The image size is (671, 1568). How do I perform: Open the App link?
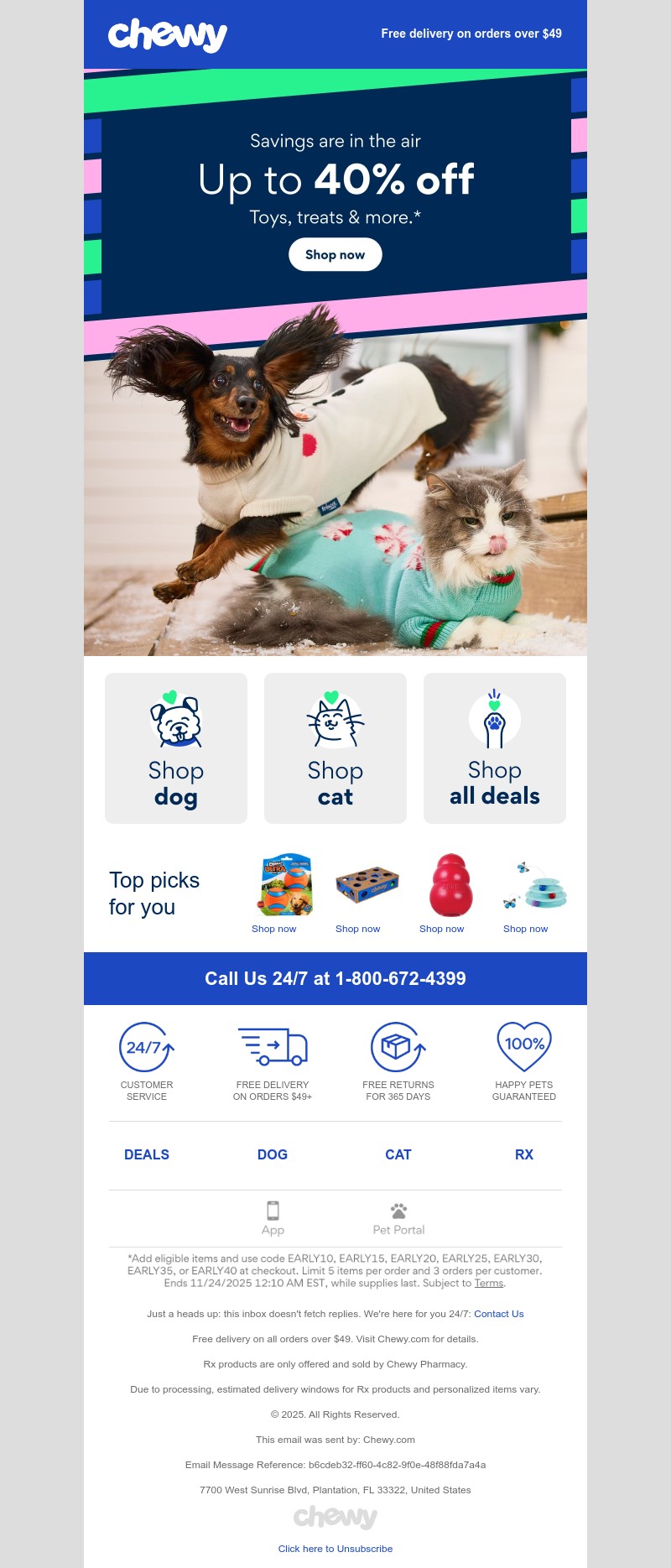(x=273, y=1219)
